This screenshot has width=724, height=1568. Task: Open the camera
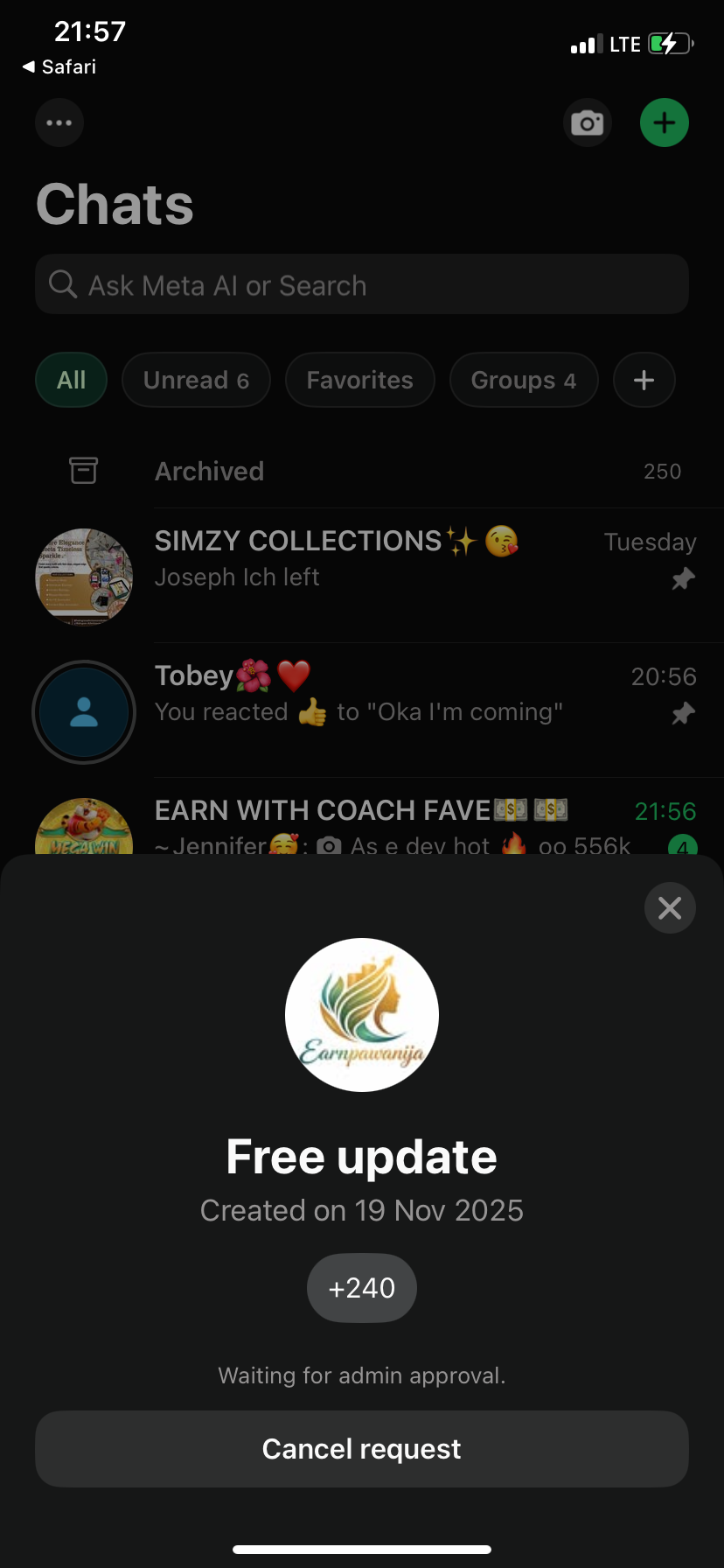(x=587, y=122)
